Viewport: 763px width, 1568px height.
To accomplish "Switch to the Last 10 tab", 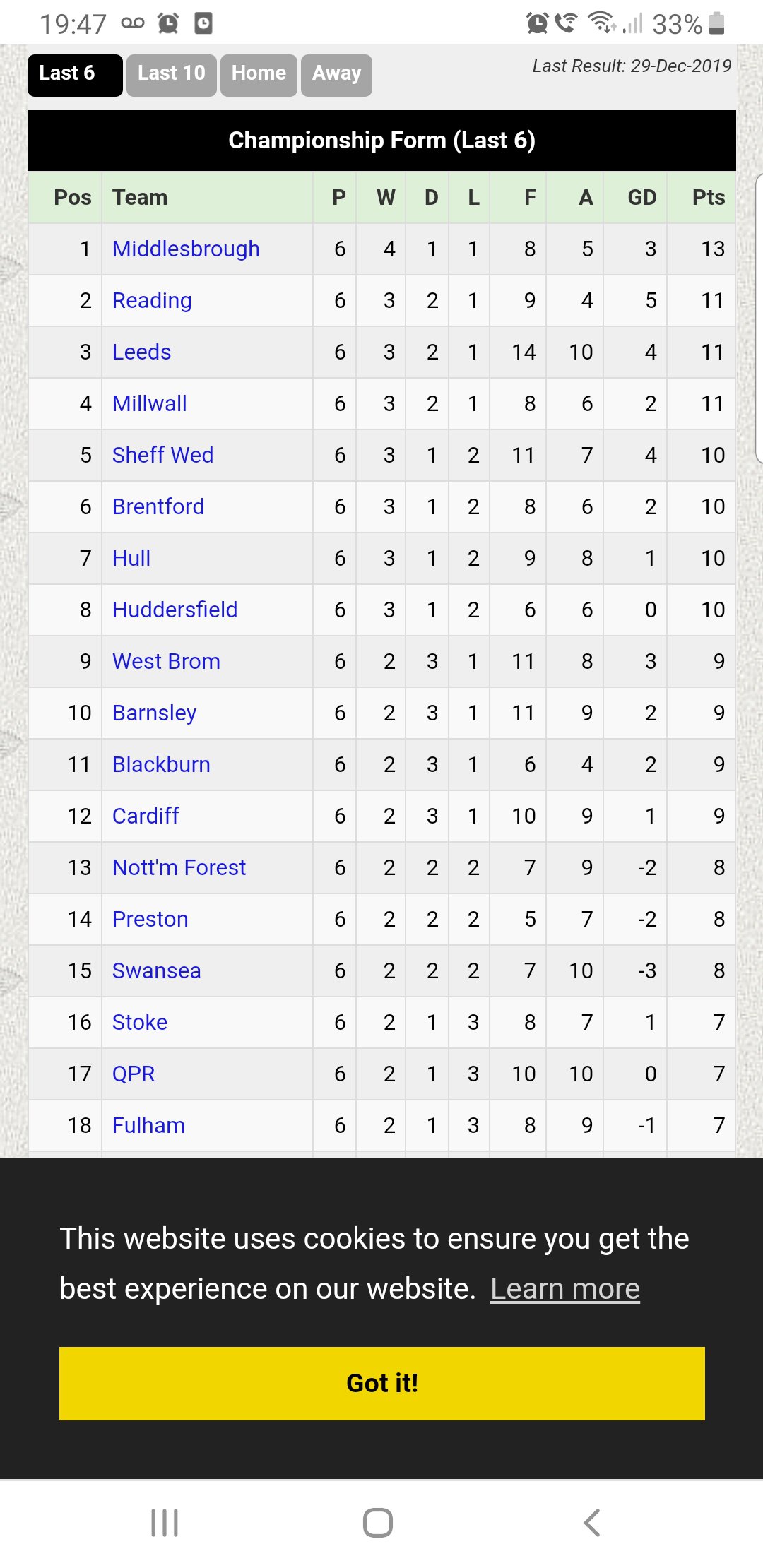I will (x=171, y=75).
